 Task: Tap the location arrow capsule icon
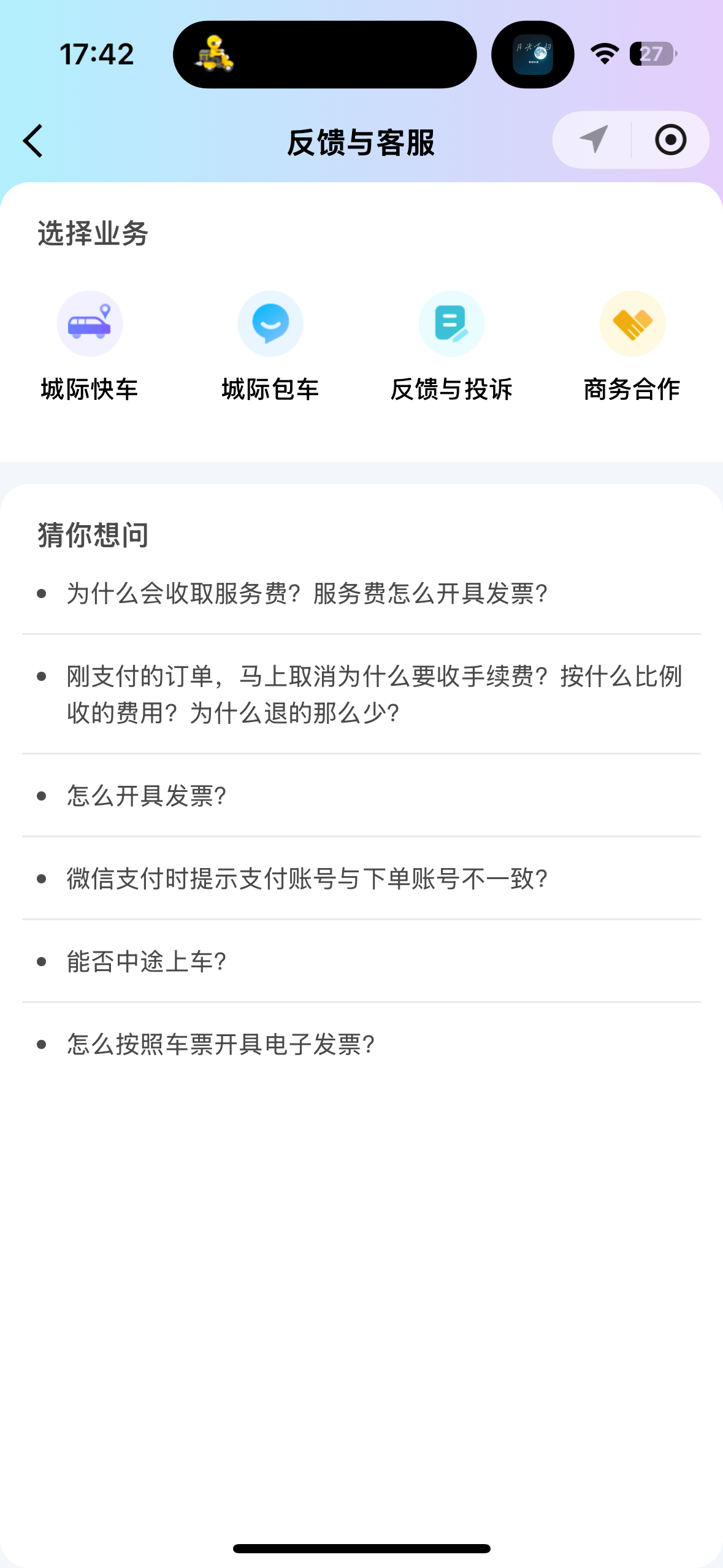click(x=593, y=140)
